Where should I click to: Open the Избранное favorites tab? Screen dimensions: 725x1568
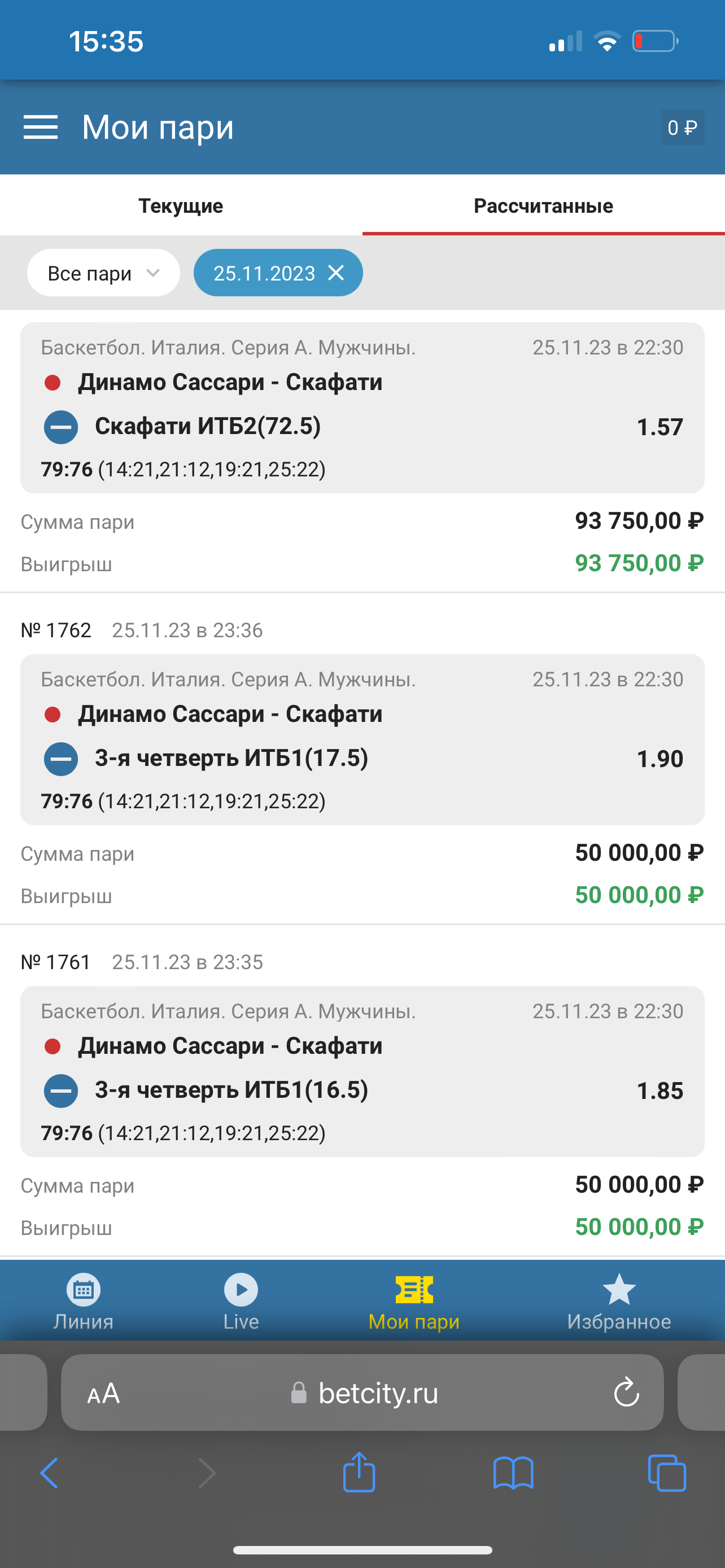(618, 1302)
